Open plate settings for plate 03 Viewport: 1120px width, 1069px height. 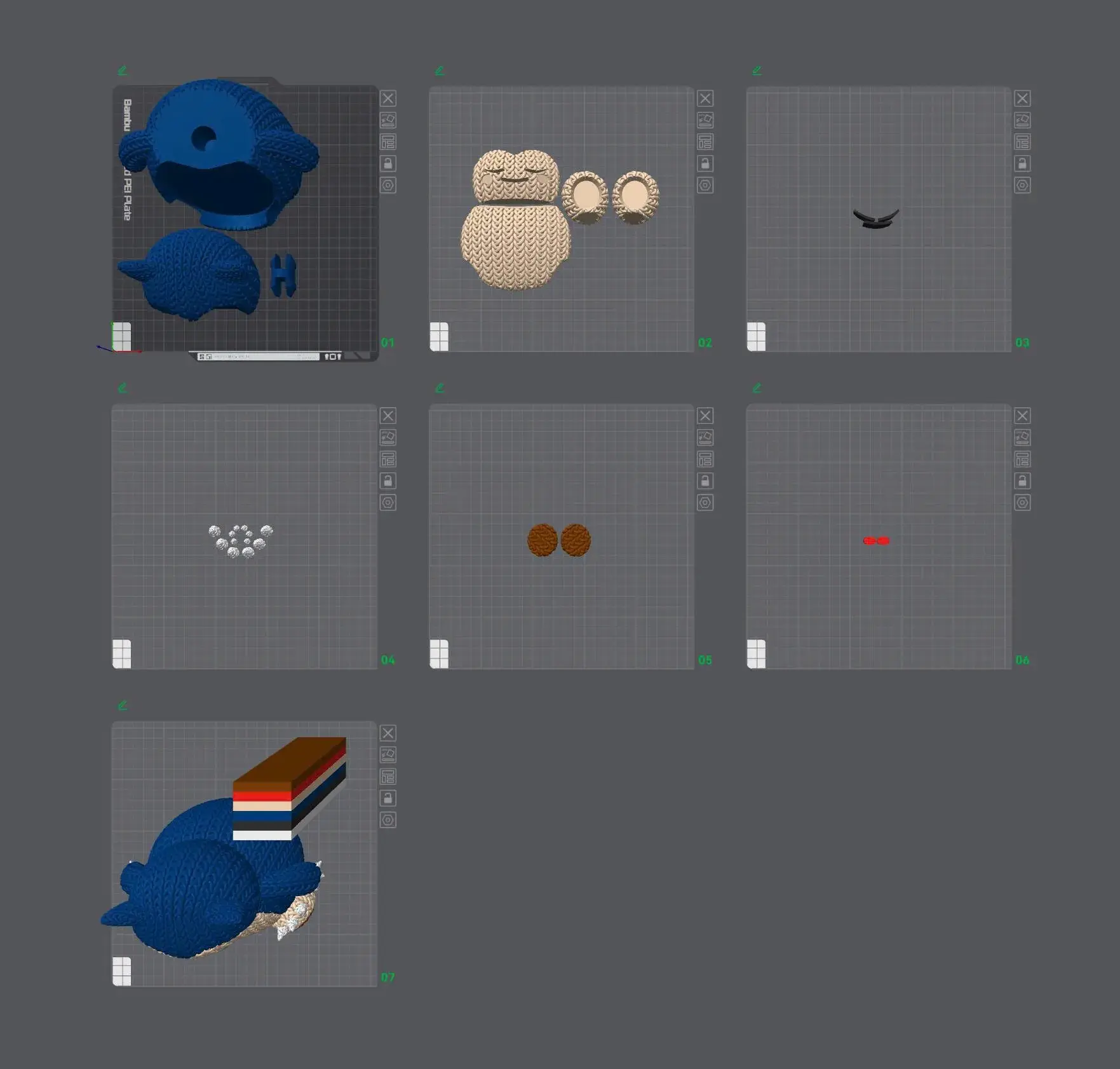click(1022, 185)
